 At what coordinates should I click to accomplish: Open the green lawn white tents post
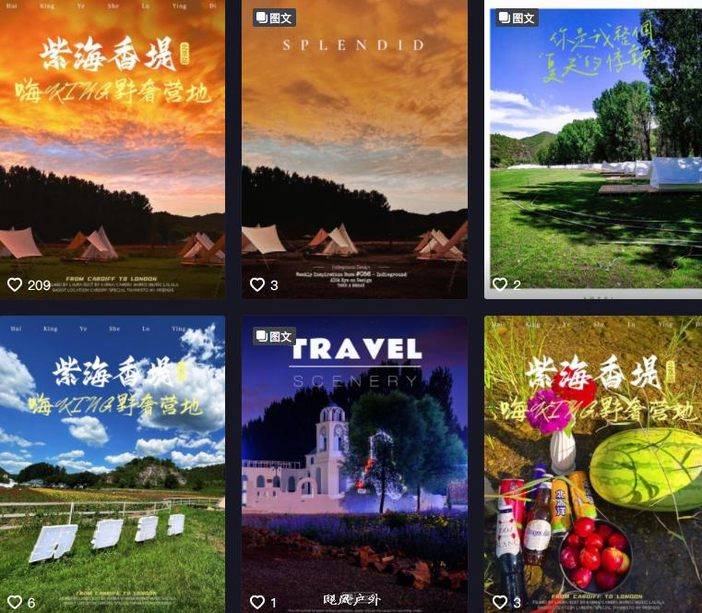coord(595,149)
